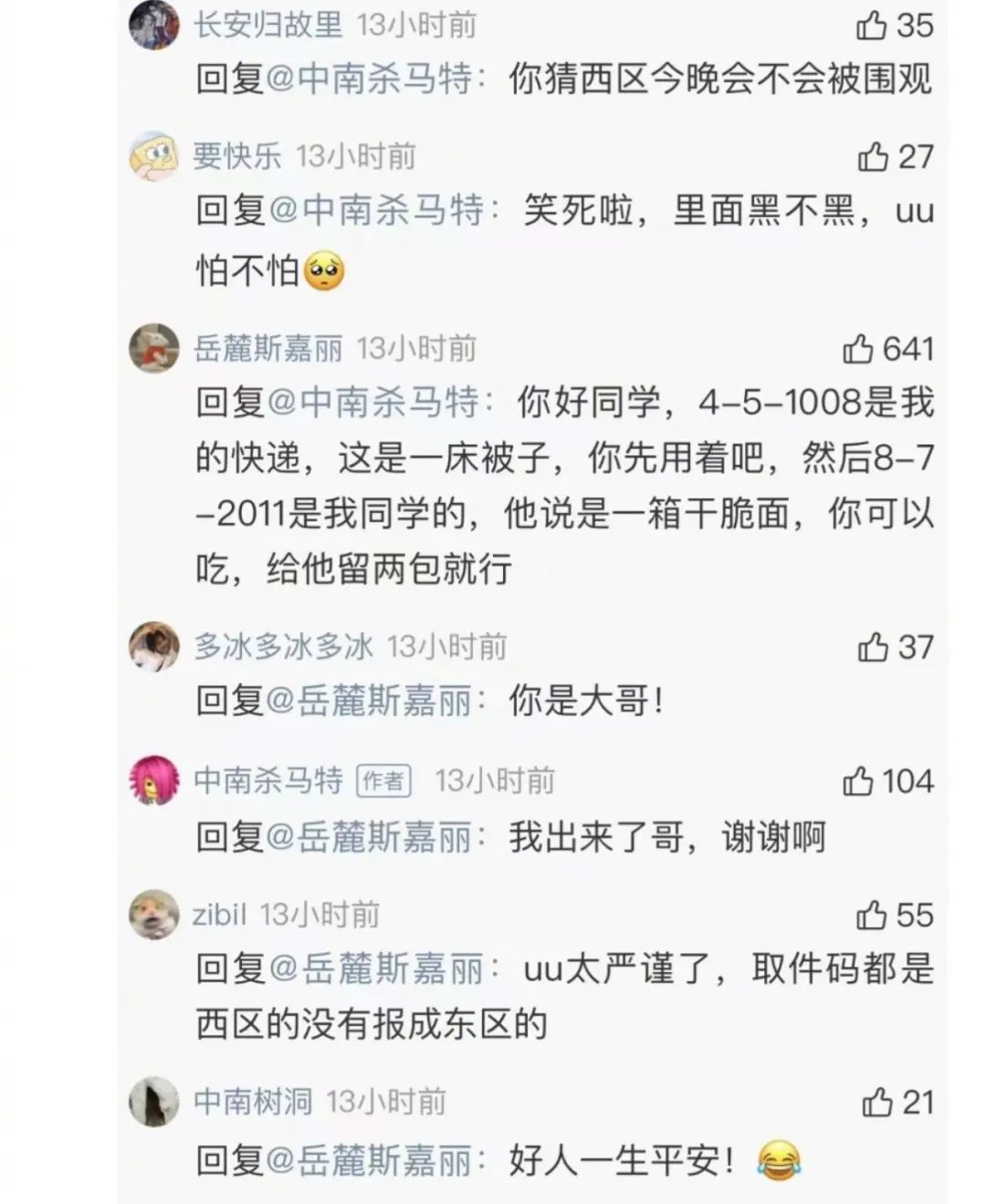Viewport: 986px width, 1204px height.
Task: Like 中南树洞's comment
Action: (x=876, y=1103)
